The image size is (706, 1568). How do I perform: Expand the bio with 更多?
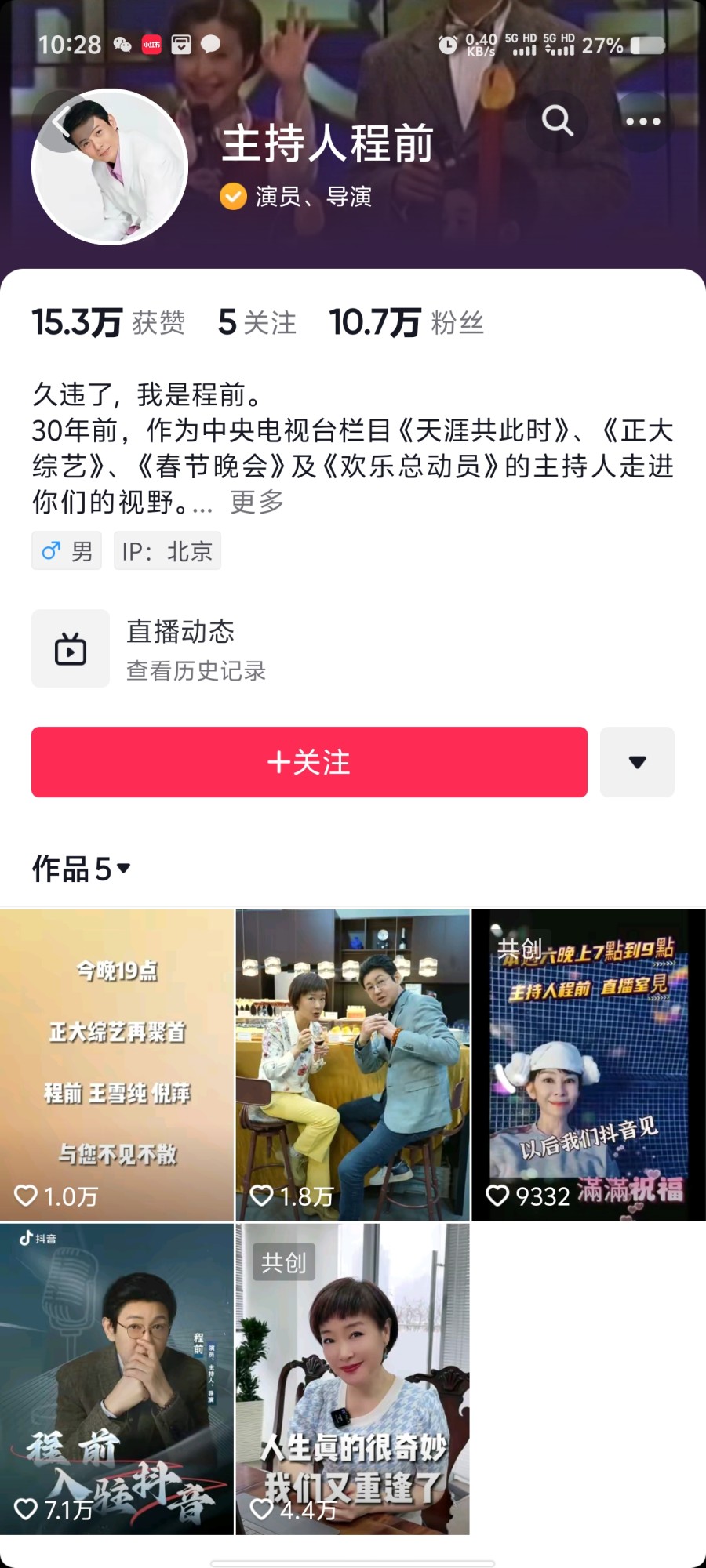[x=257, y=502]
